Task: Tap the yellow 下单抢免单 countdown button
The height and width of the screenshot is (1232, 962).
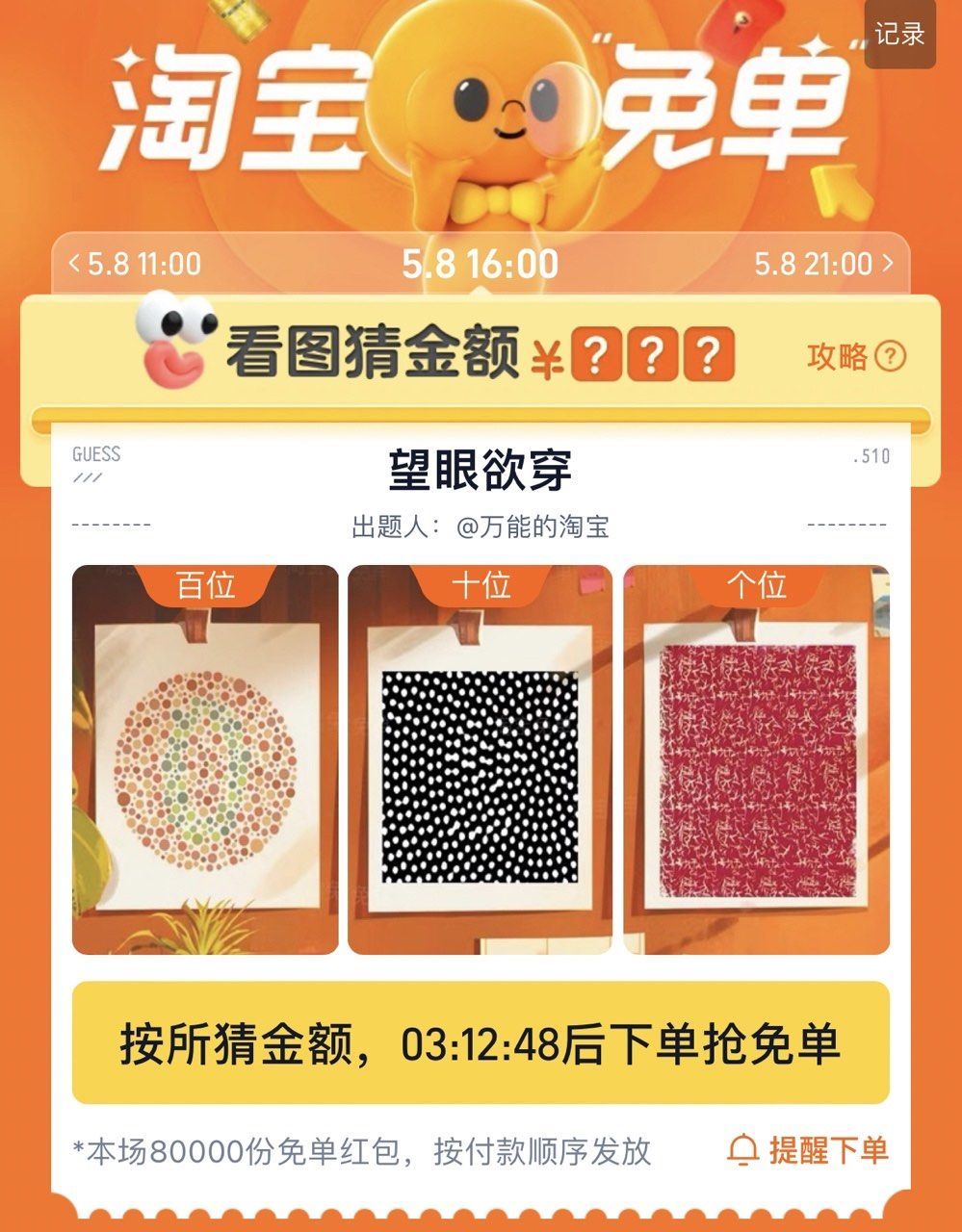Action: tap(480, 1043)
